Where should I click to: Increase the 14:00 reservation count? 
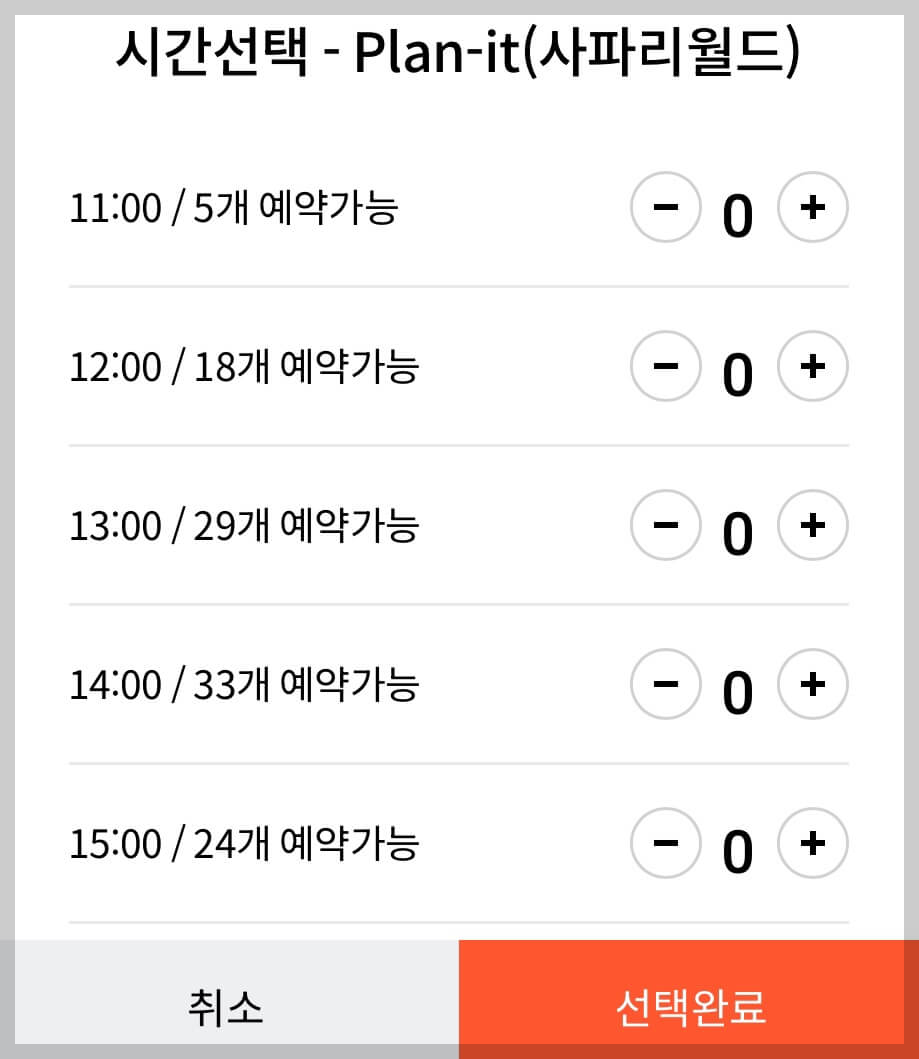[x=813, y=684]
